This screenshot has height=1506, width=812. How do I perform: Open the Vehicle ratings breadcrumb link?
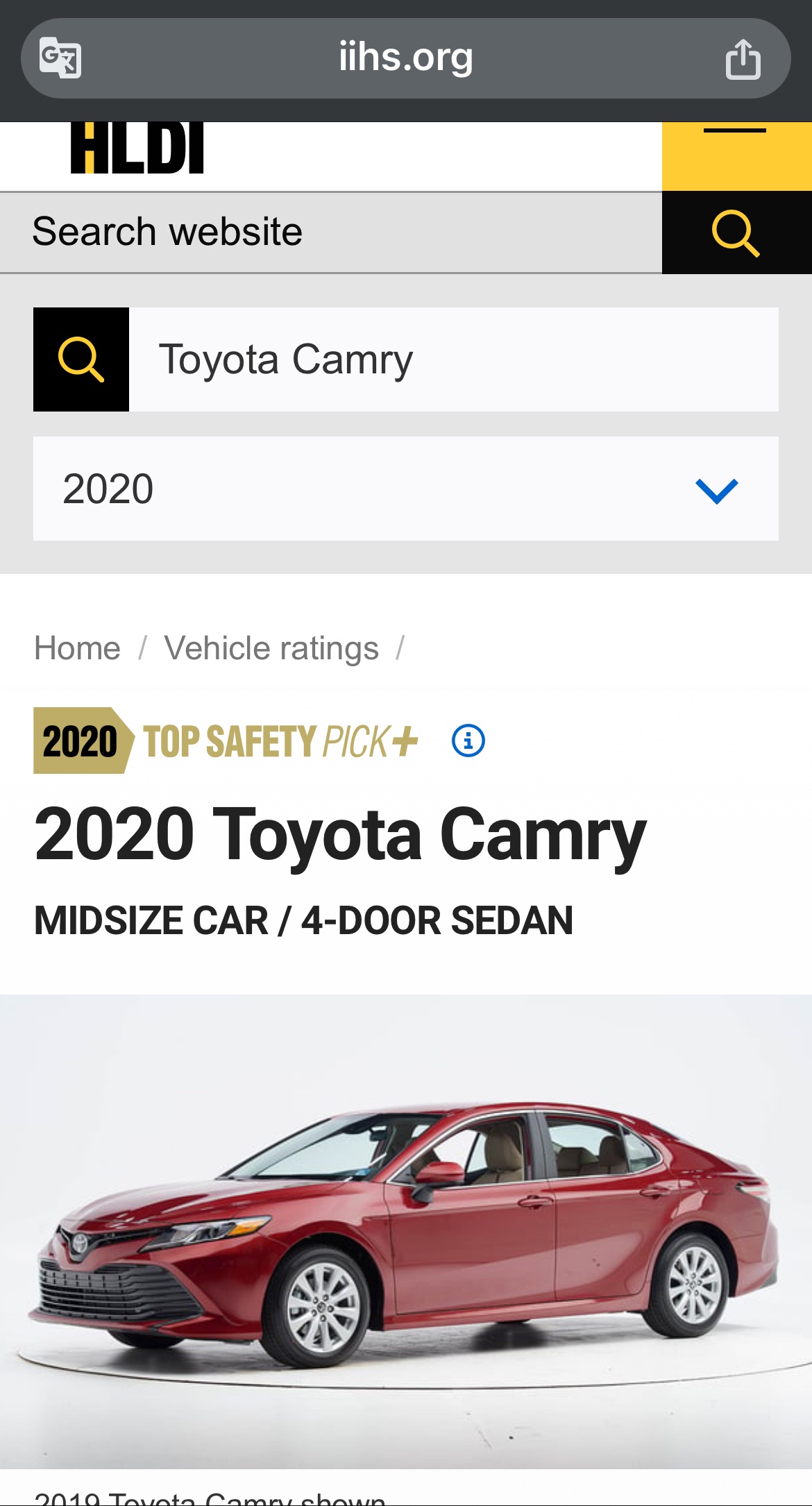pyautogui.click(x=271, y=648)
